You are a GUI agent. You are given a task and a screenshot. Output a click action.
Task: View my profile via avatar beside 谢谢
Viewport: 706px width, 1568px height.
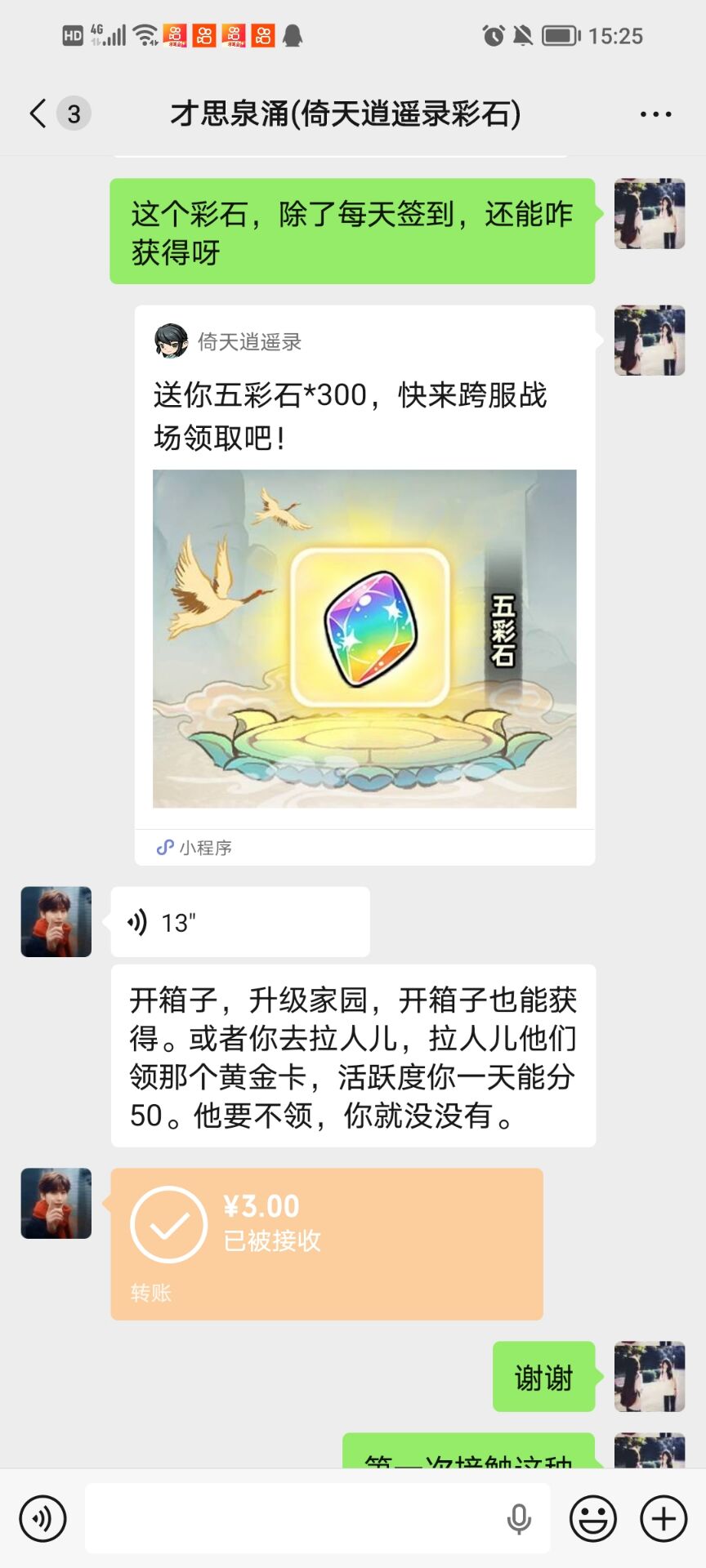pos(650,1376)
